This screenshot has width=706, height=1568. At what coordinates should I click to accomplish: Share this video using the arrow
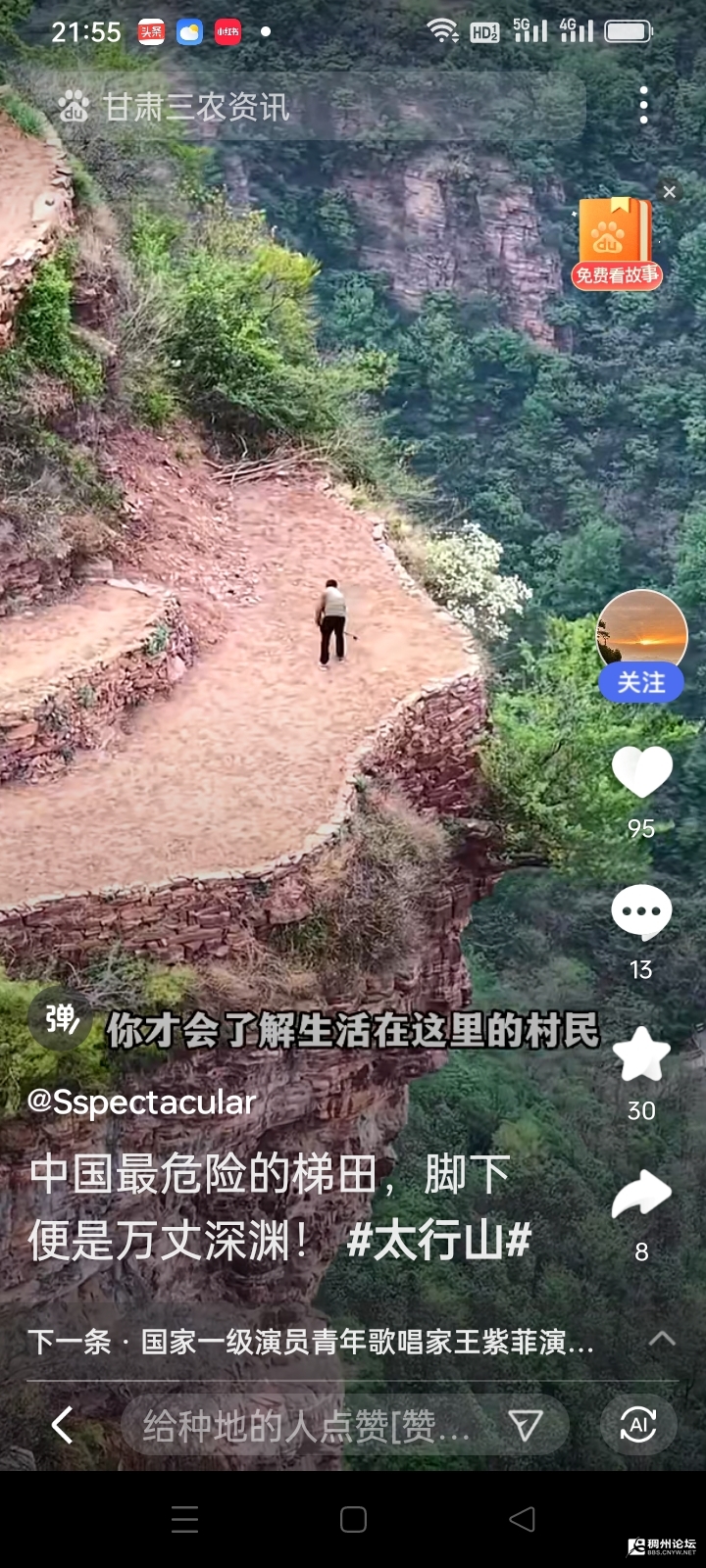coord(641,1195)
